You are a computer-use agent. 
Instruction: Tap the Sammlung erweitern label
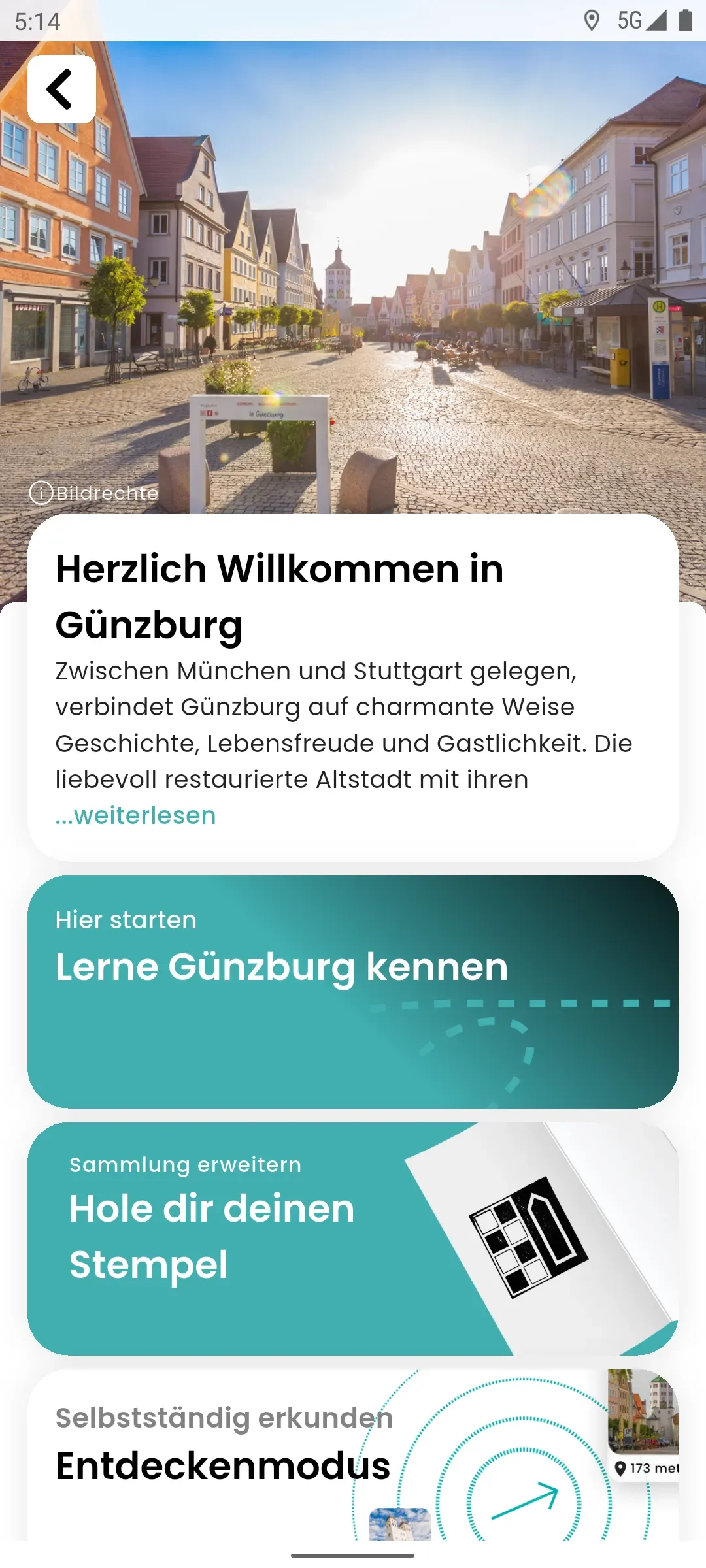pos(185,1164)
